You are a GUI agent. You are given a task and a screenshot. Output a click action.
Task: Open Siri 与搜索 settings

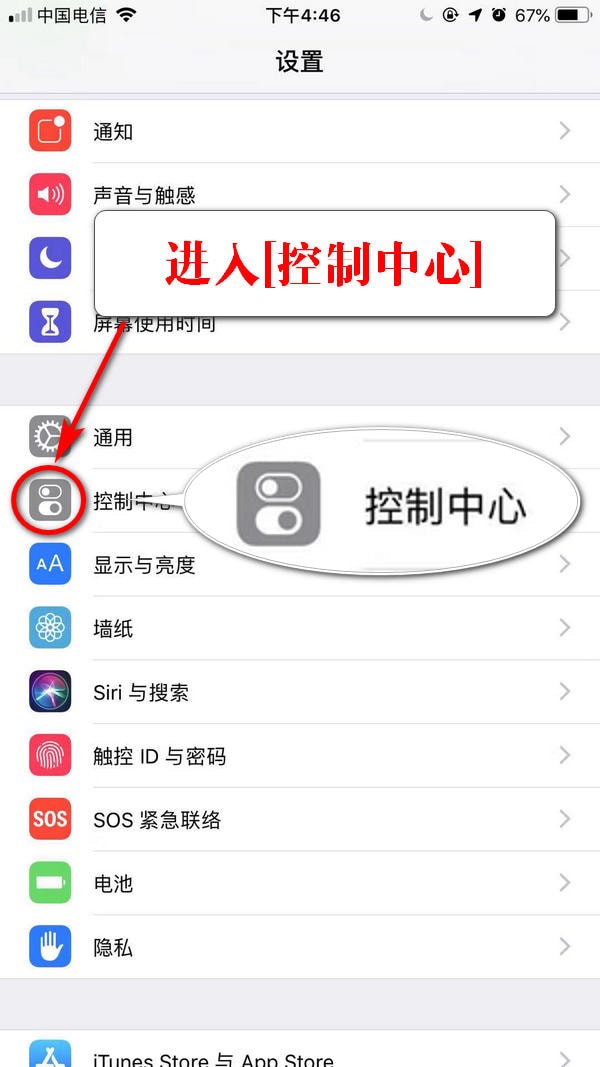pyautogui.click(x=141, y=692)
